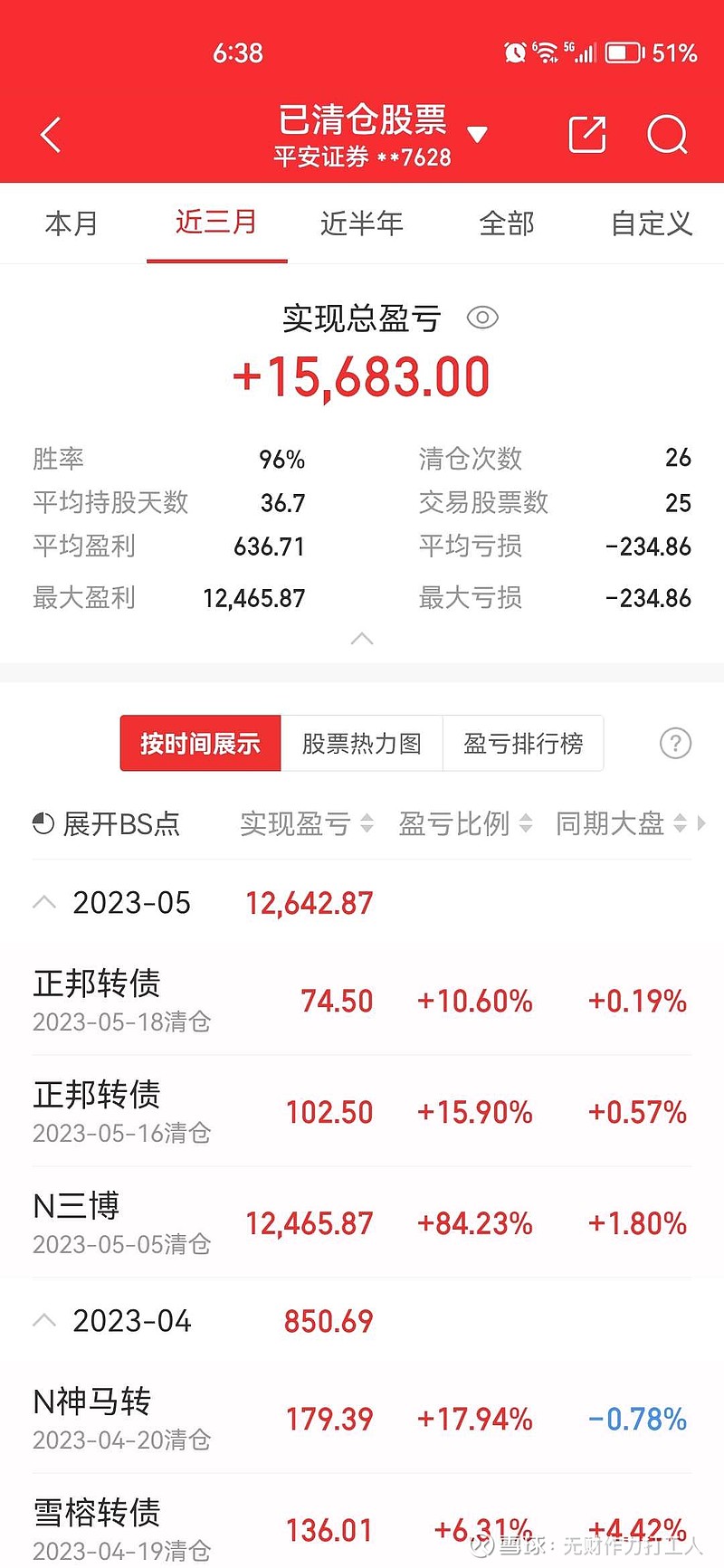
Task: Collapse the statistics panel with the up chevron
Action: 362,639
